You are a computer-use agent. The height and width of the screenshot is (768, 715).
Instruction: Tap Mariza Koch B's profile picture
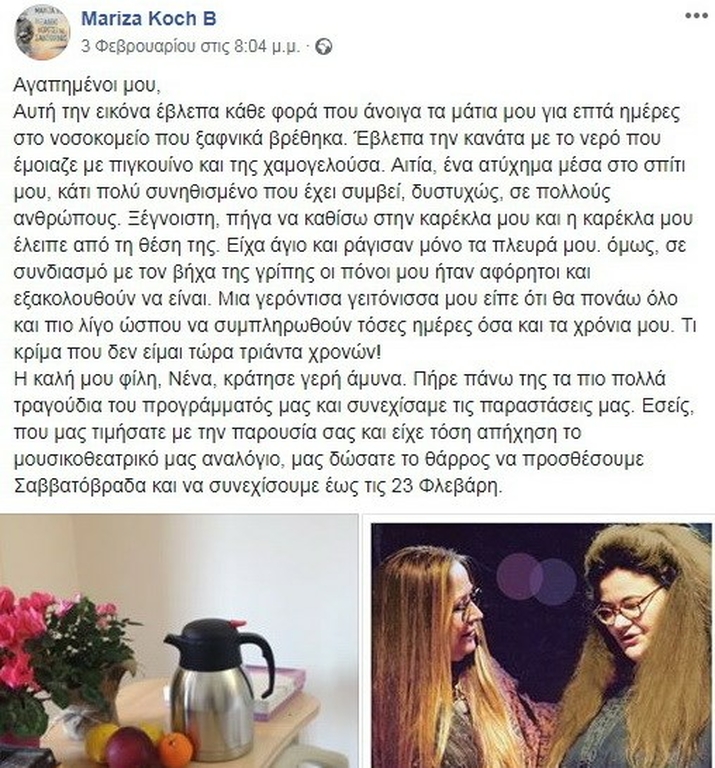[x=42, y=32]
